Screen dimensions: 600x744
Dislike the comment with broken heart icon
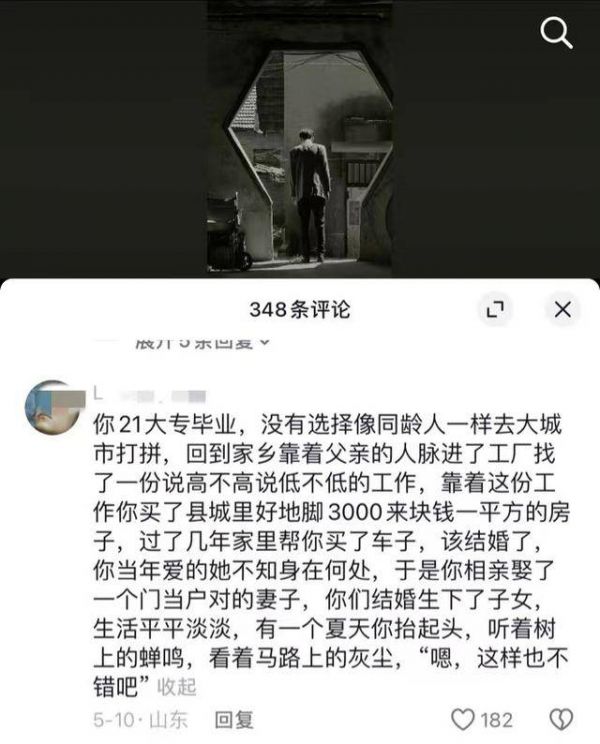click(565, 719)
